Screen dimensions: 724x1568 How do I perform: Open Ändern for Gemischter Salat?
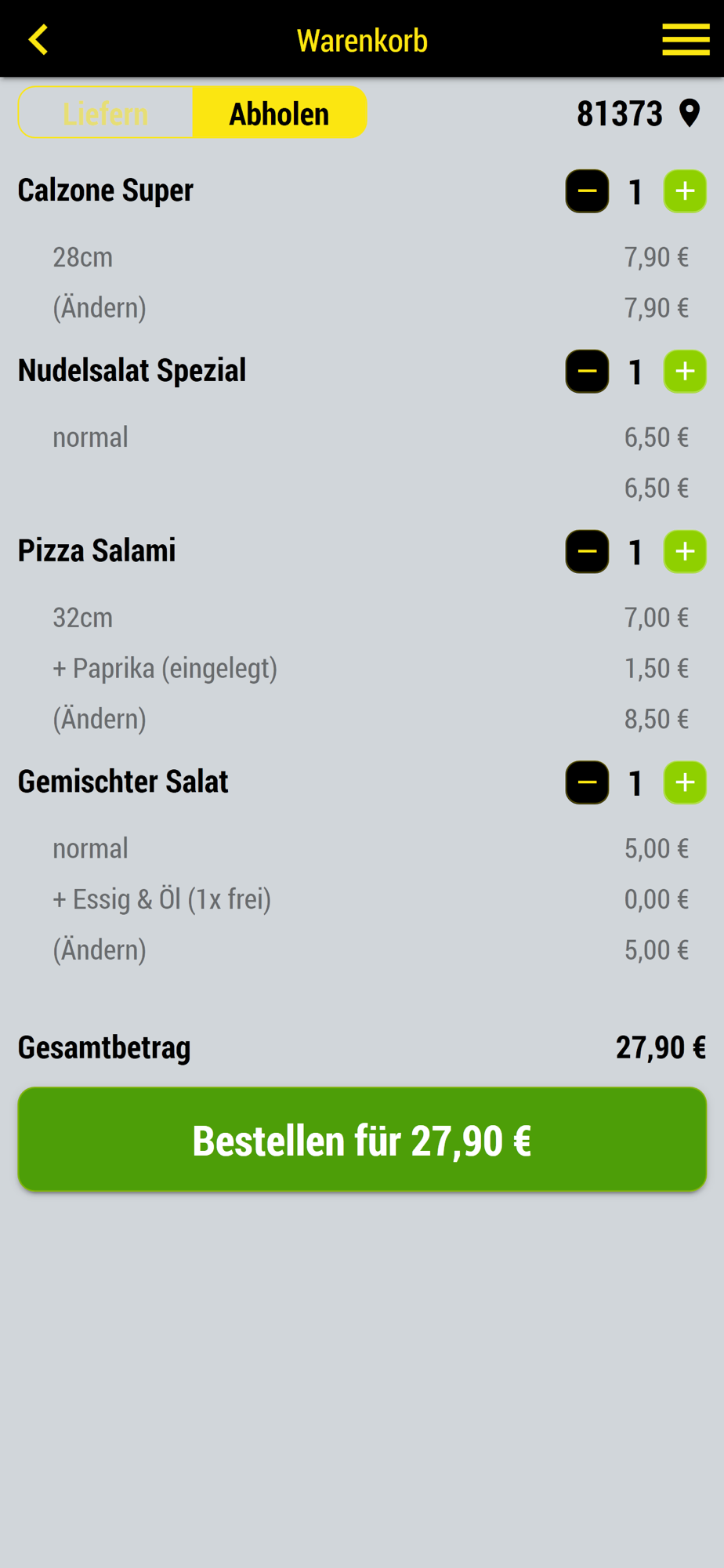coord(100,950)
